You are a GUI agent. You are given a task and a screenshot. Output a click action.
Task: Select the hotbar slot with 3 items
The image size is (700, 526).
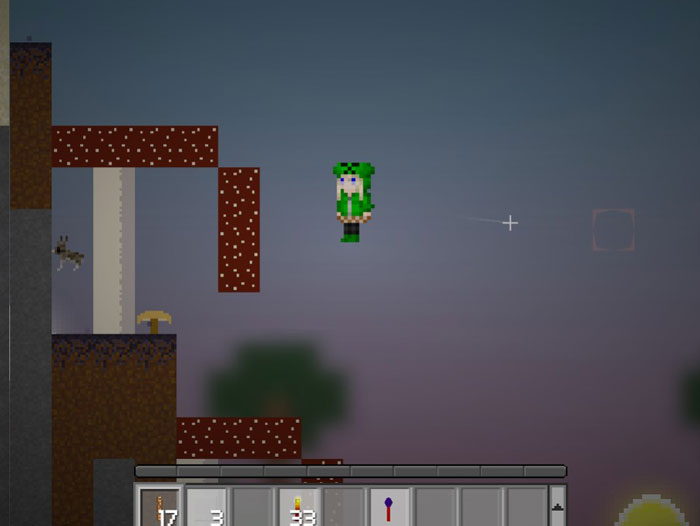[x=206, y=507]
